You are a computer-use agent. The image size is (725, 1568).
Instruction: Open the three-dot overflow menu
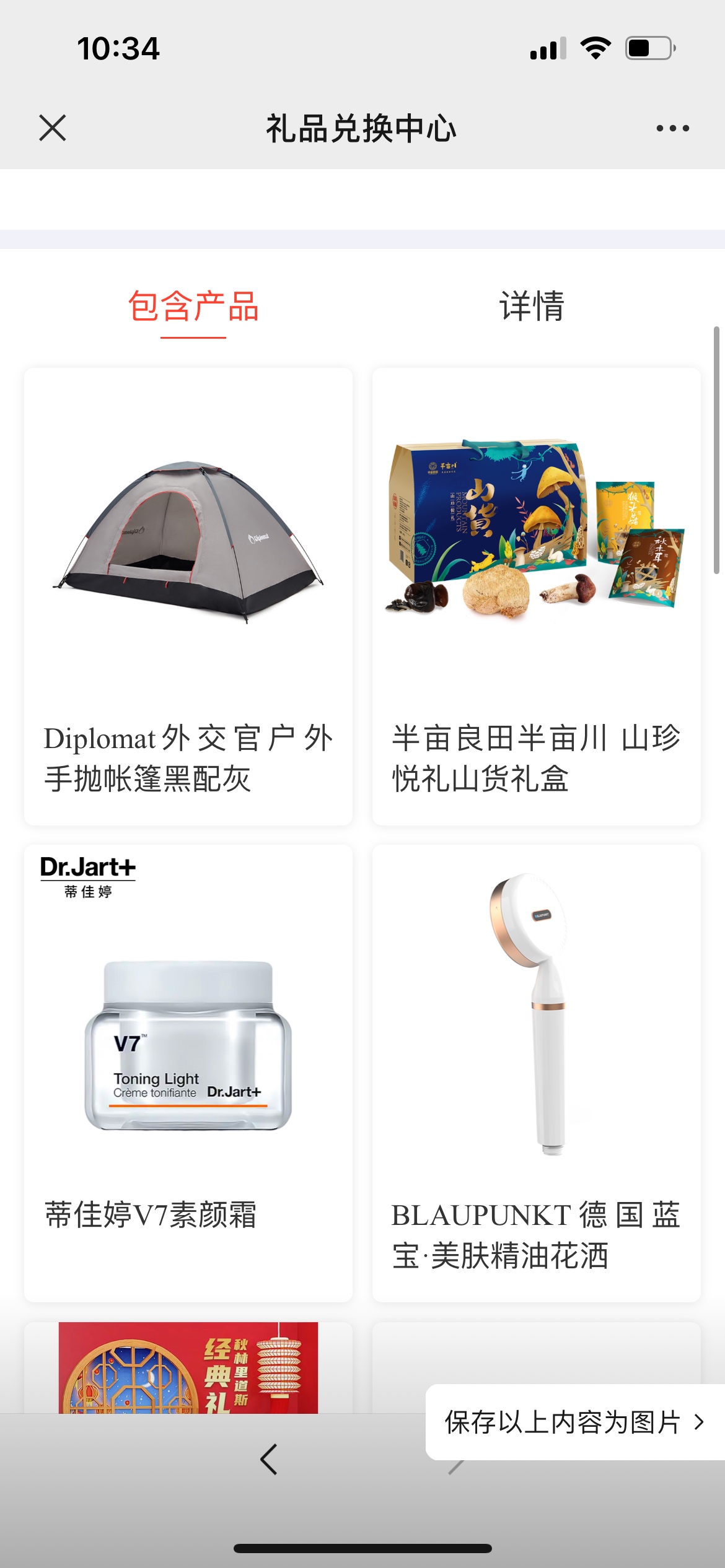(x=672, y=128)
